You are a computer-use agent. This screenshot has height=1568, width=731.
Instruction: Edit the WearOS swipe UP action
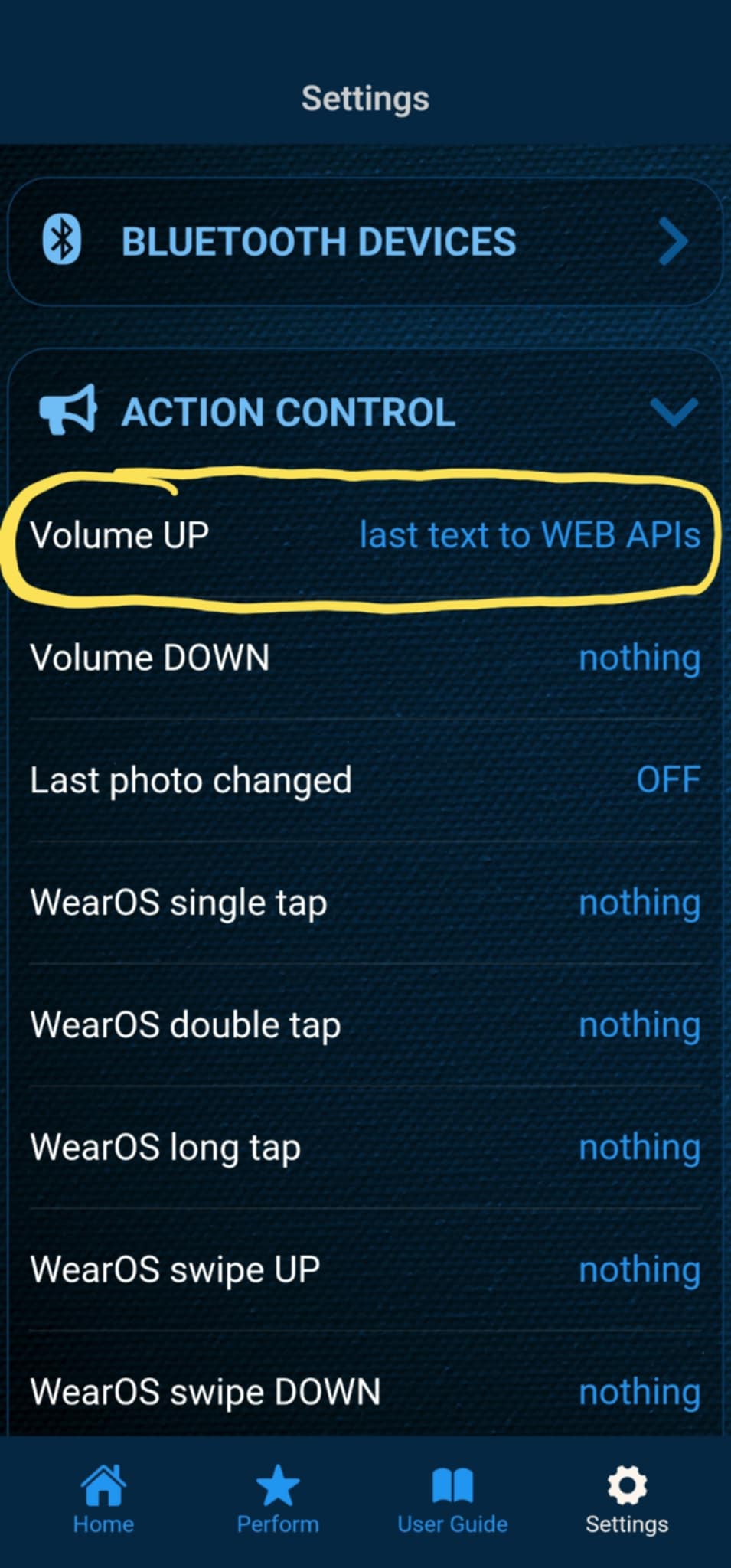639,1270
